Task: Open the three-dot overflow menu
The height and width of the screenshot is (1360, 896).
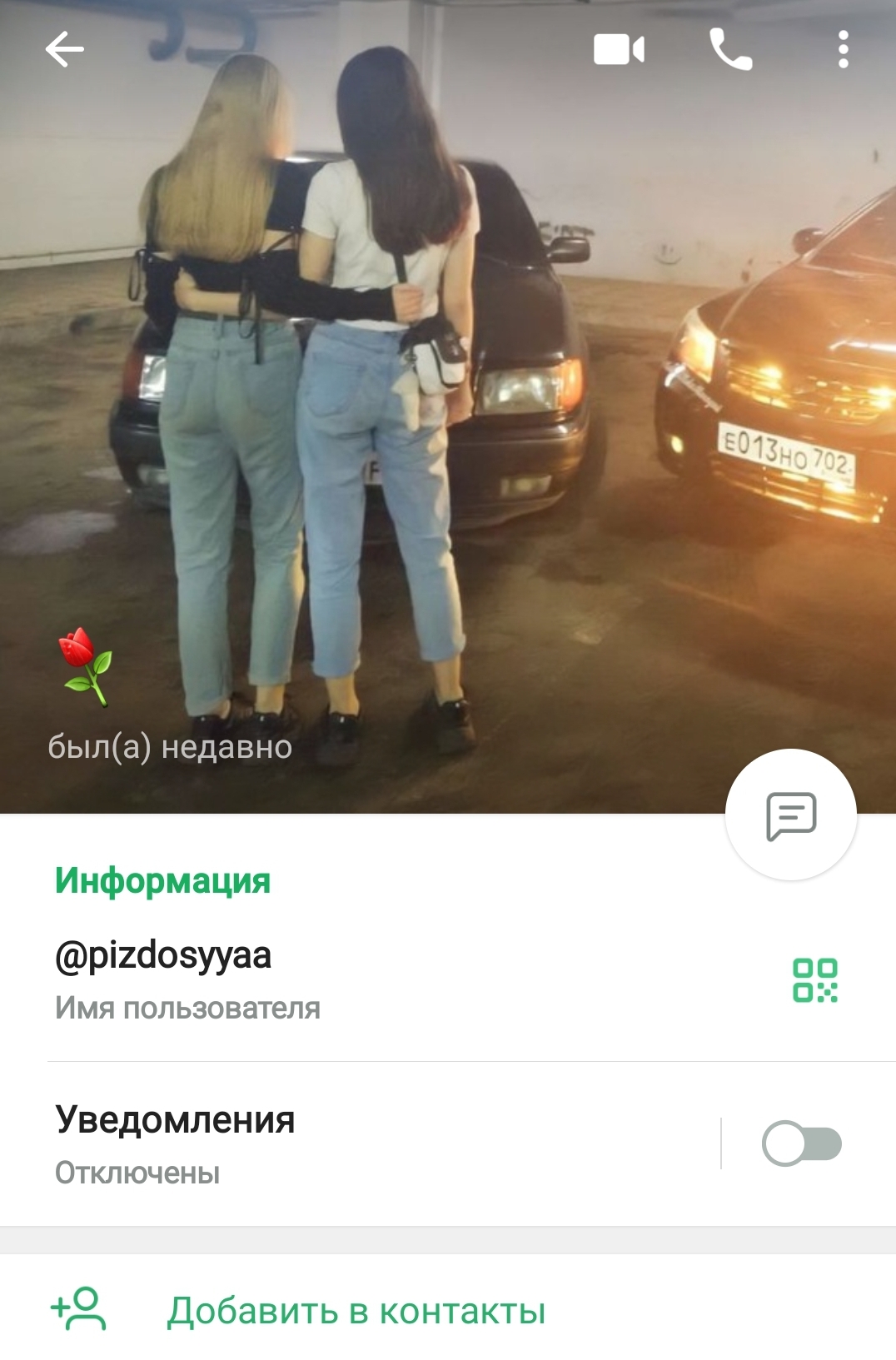Action: pyautogui.click(x=843, y=50)
